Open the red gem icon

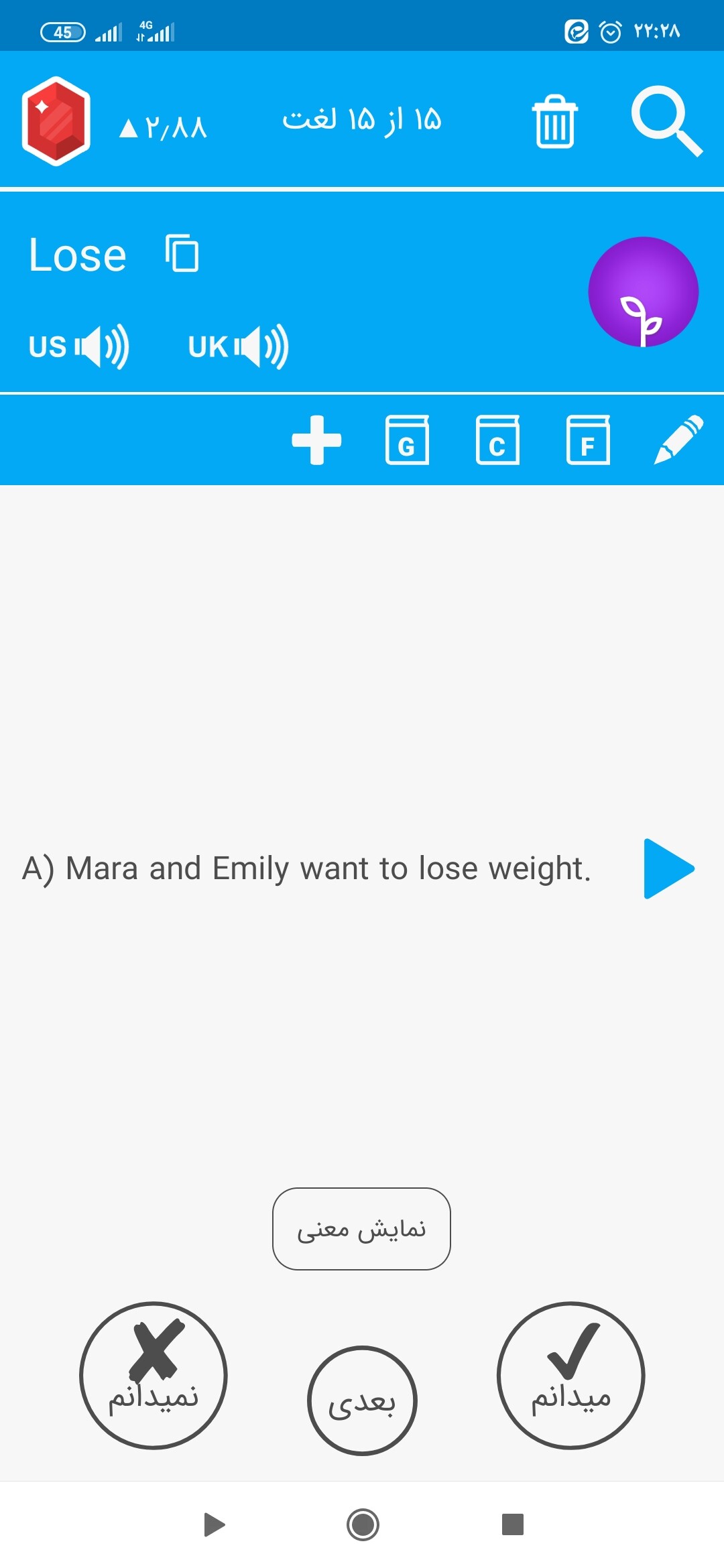56,121
